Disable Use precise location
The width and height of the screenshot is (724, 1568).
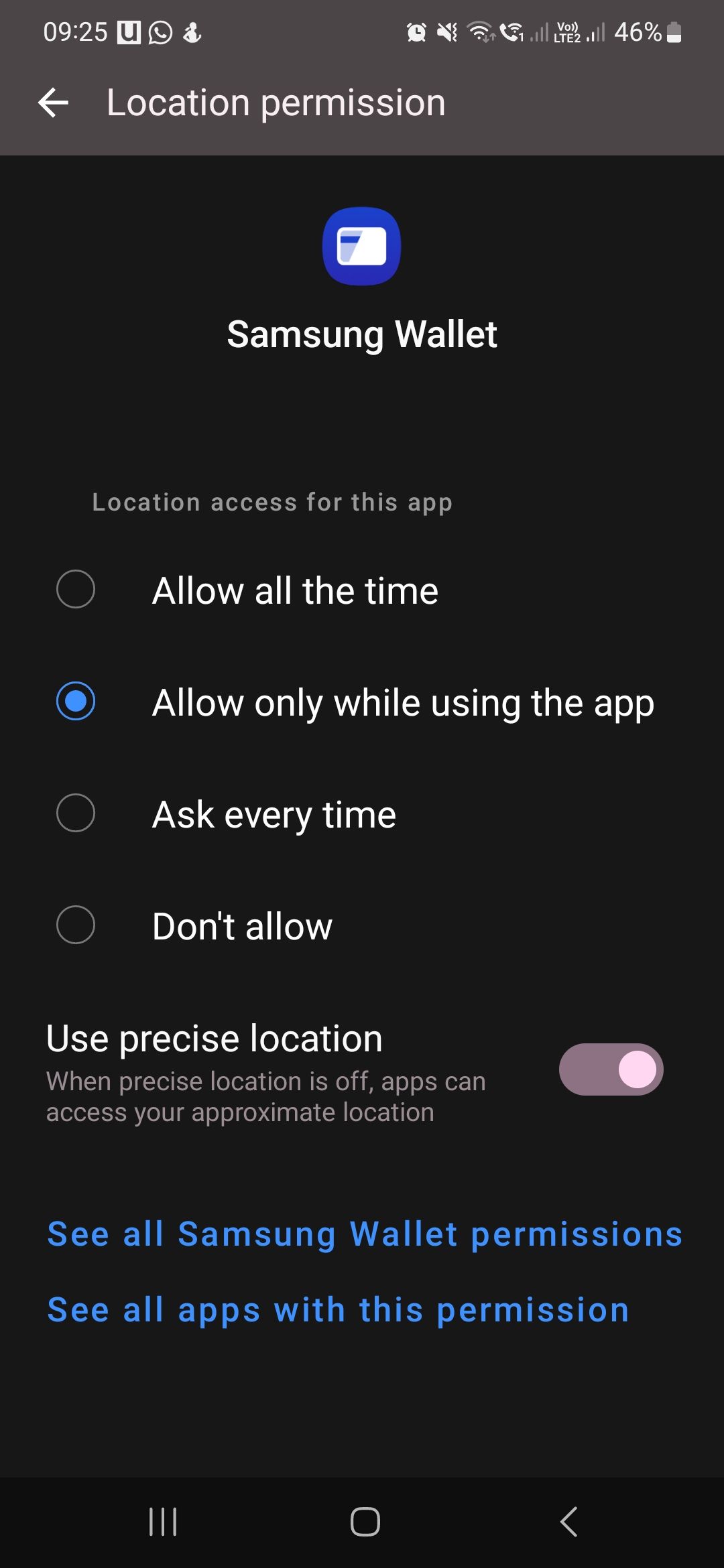(x=611, y=1069)
